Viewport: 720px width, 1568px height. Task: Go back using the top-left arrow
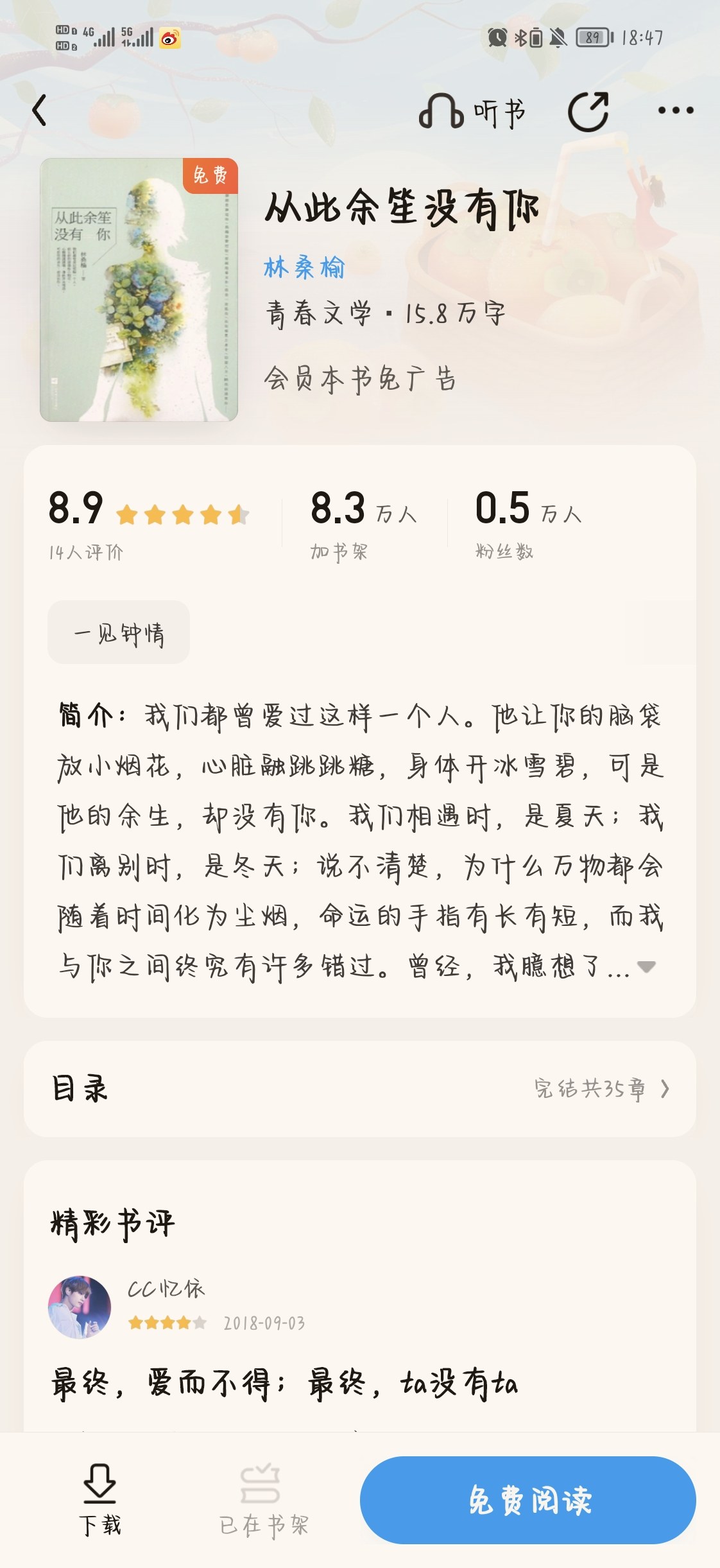tap(40, 110)
